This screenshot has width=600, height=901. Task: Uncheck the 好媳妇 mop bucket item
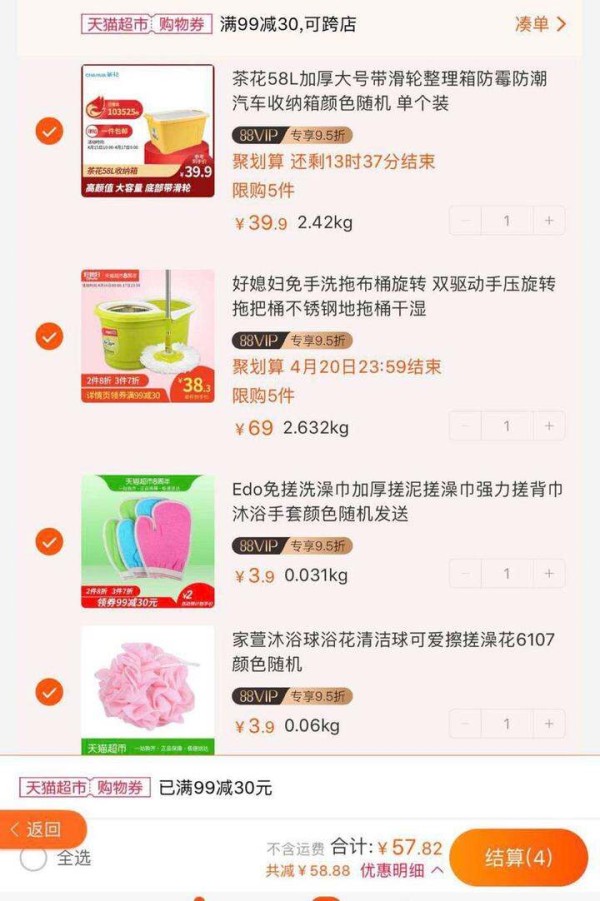pyautogui.click(x=49, y=336)
